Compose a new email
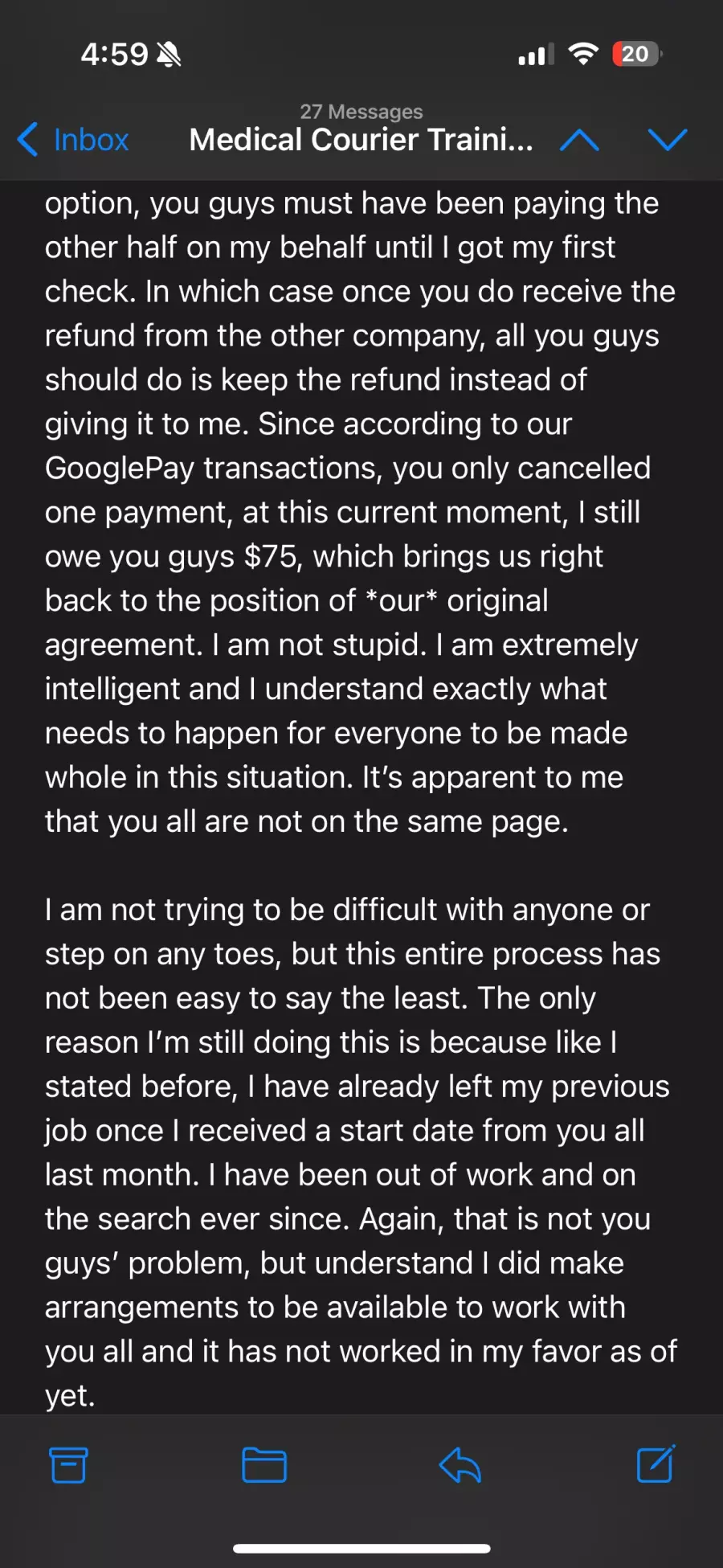 (656, 1464)
